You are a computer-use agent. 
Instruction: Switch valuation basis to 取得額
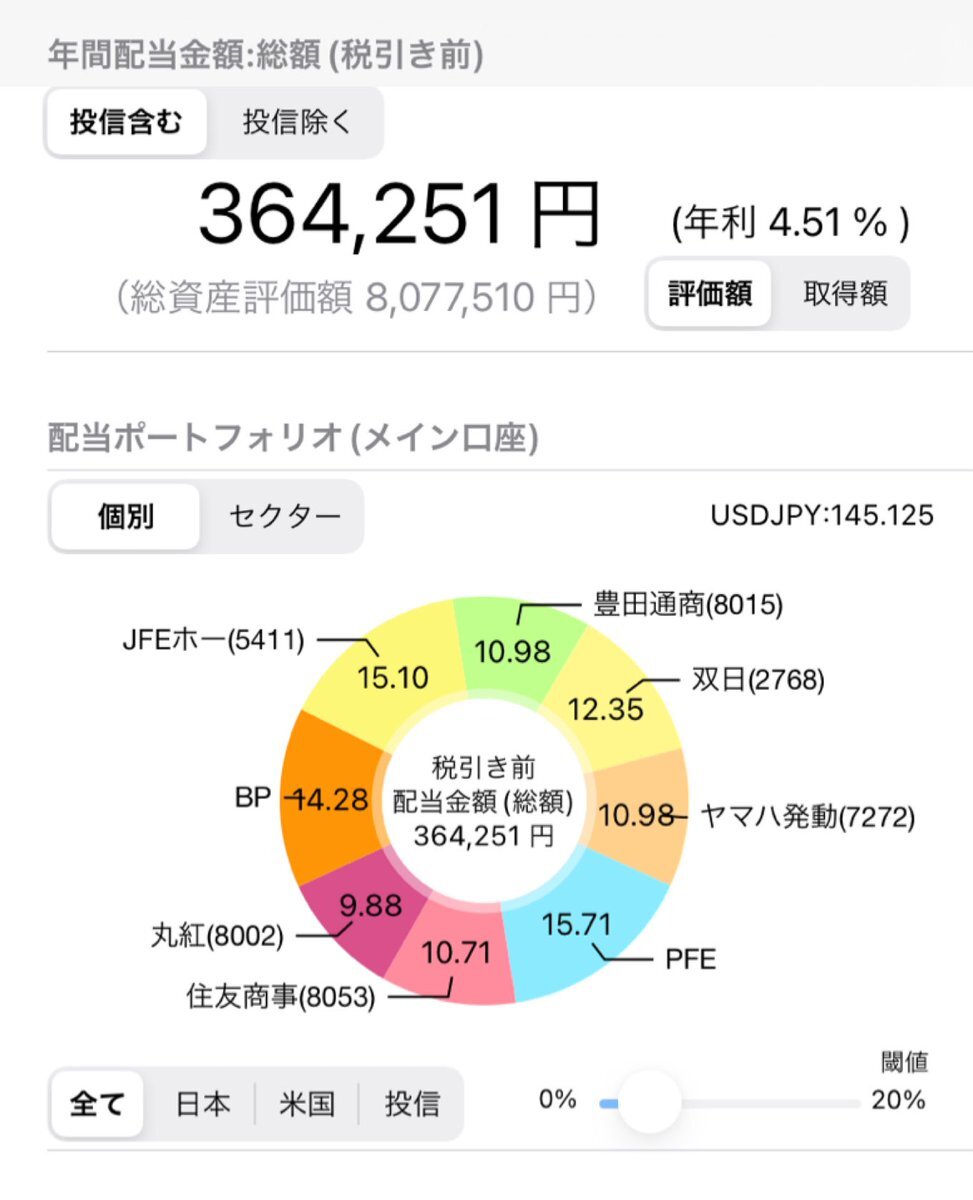tap(846, 293)
